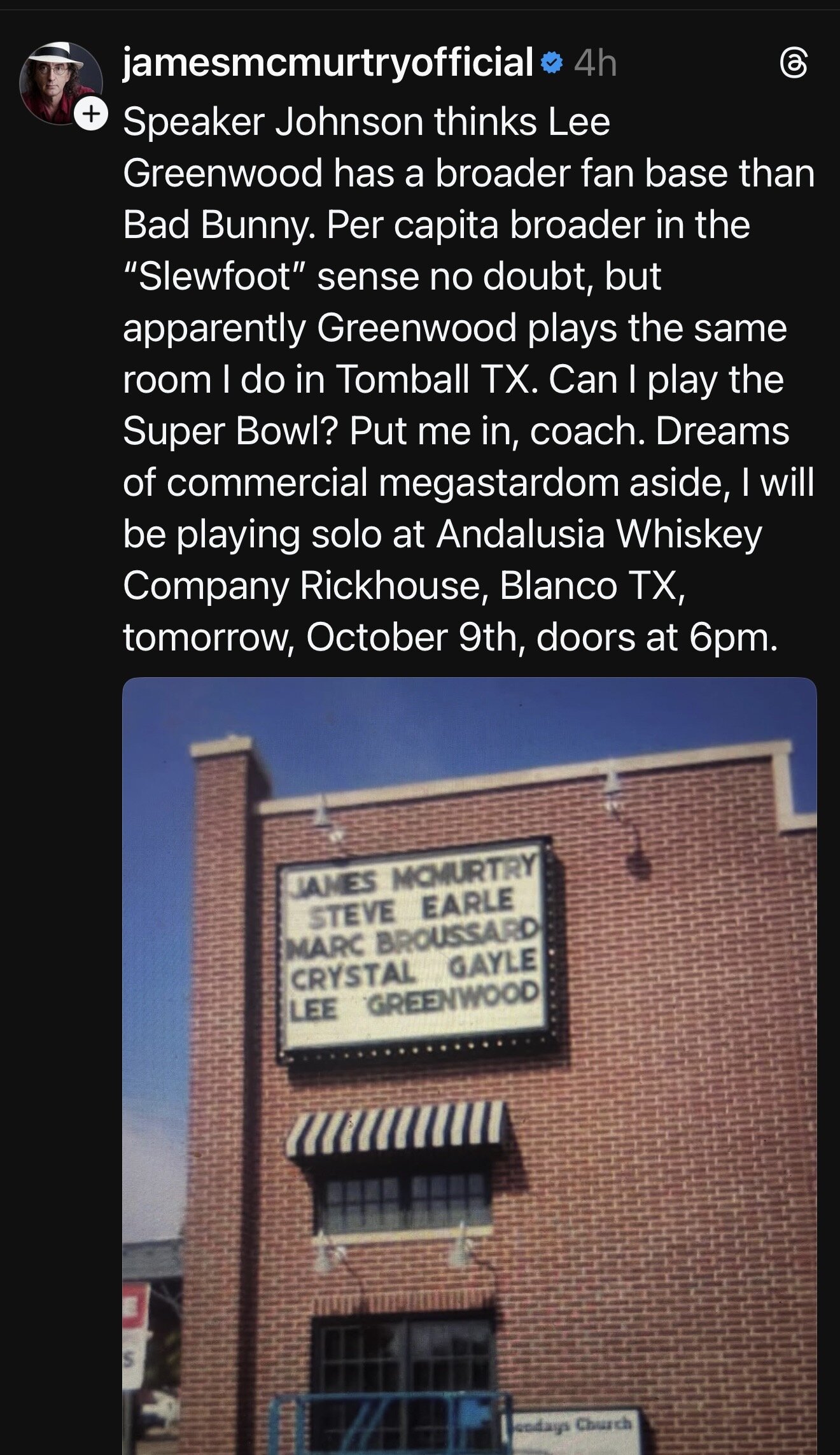Follow jamesmcmurtryofficial with the plus badge
840x1455 pixels.
[92, 115]
